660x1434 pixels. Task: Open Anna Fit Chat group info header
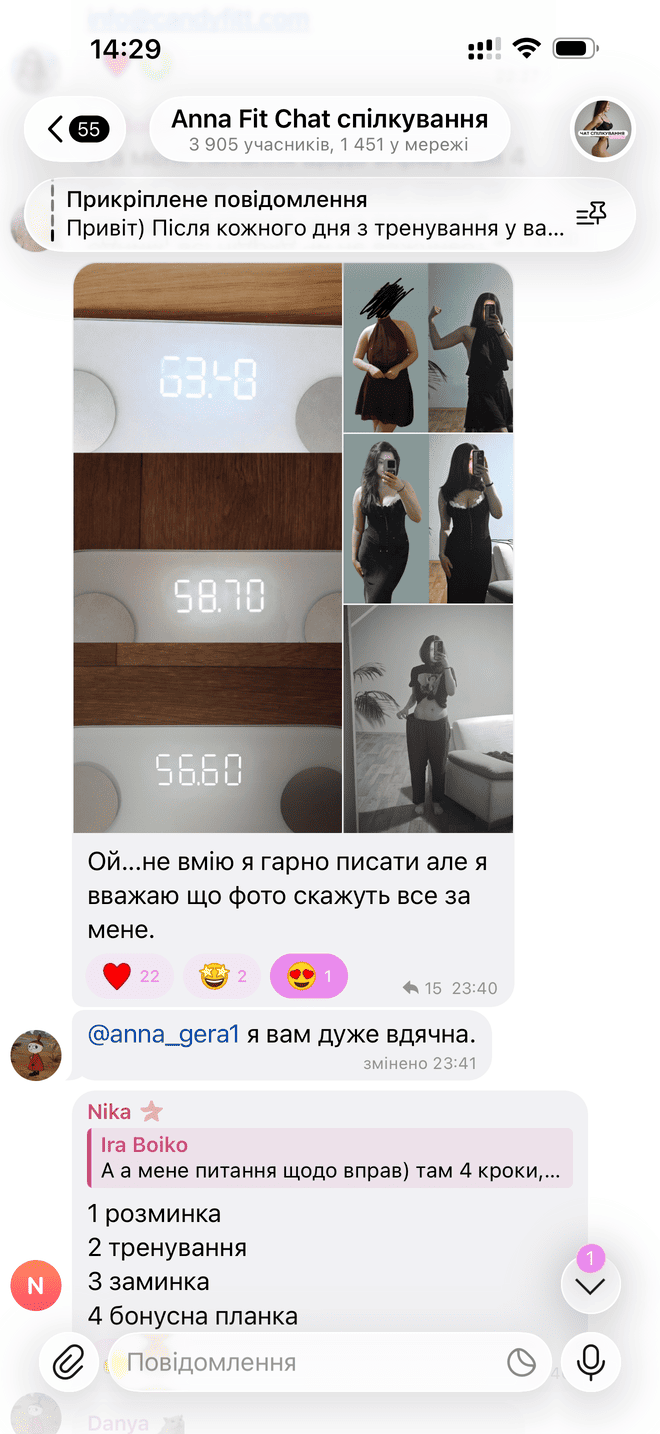(329, 129)
